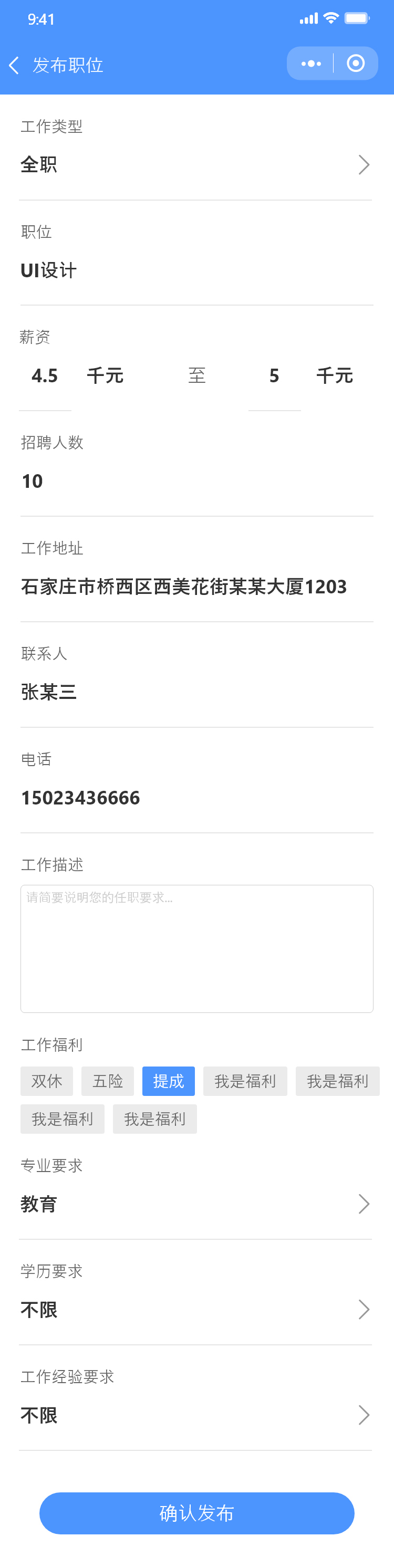Select the 双休 benefit chip

(47, 1081)
